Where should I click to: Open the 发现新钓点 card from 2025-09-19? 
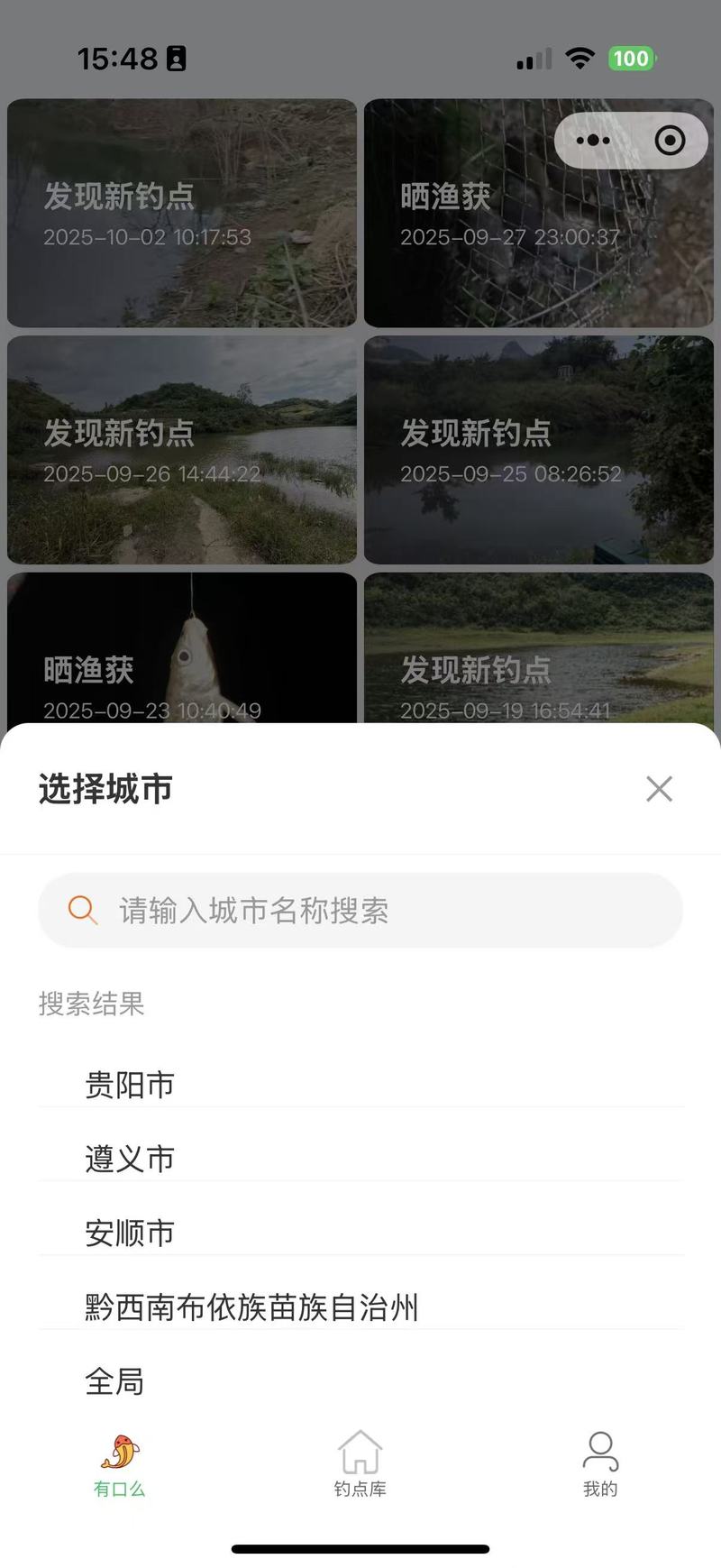pos(539,648)
